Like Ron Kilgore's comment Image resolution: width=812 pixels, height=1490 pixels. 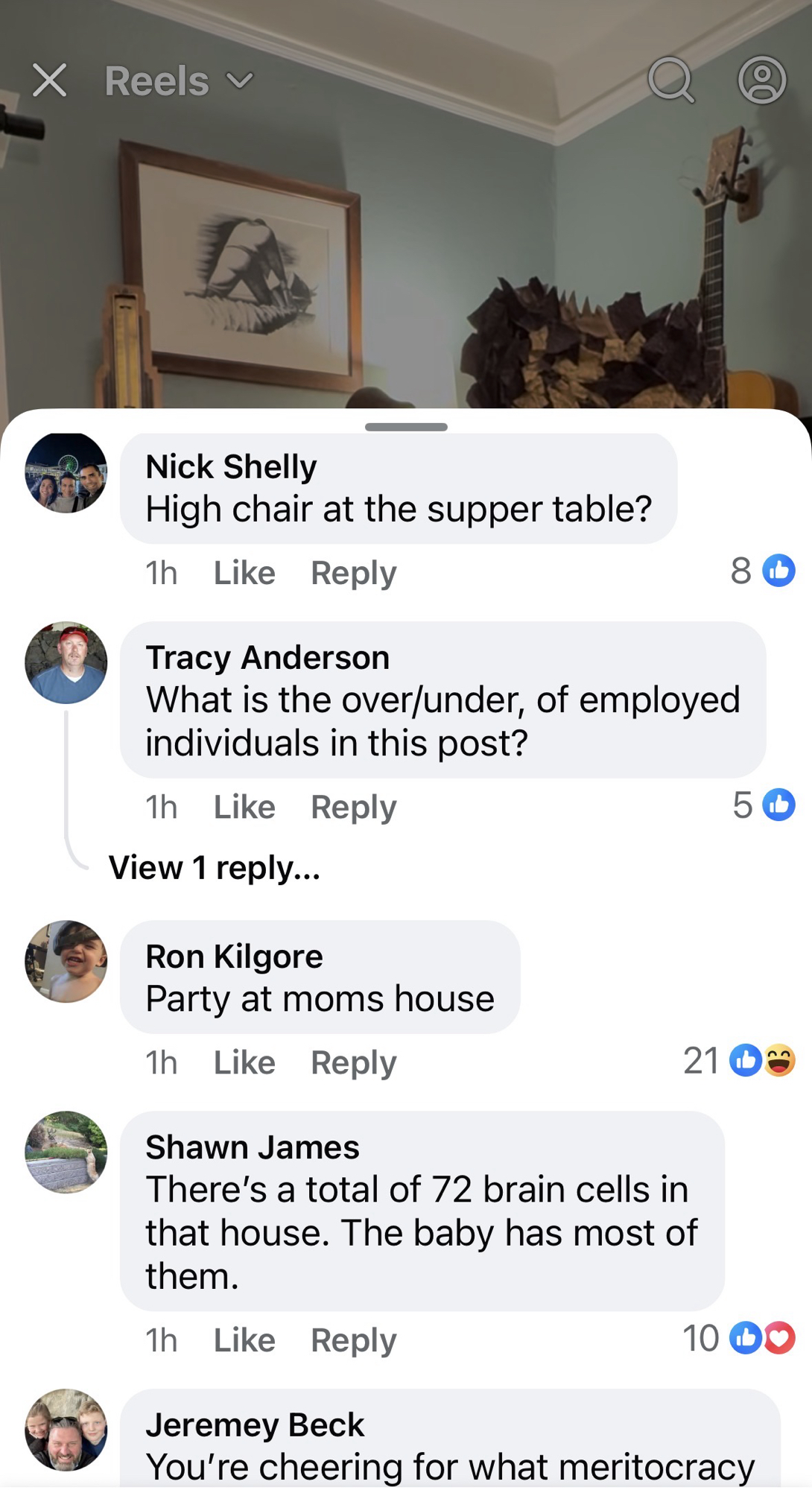coord(244,1062)
